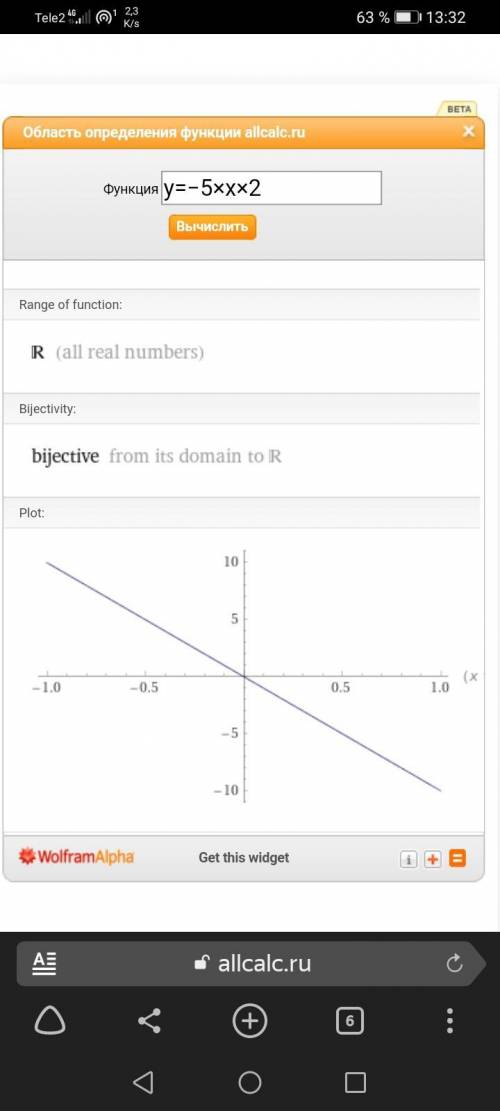This screenshot has width=500, height=1111.
Task: Tap the Вычислить button
Action: tap(212, 227)
